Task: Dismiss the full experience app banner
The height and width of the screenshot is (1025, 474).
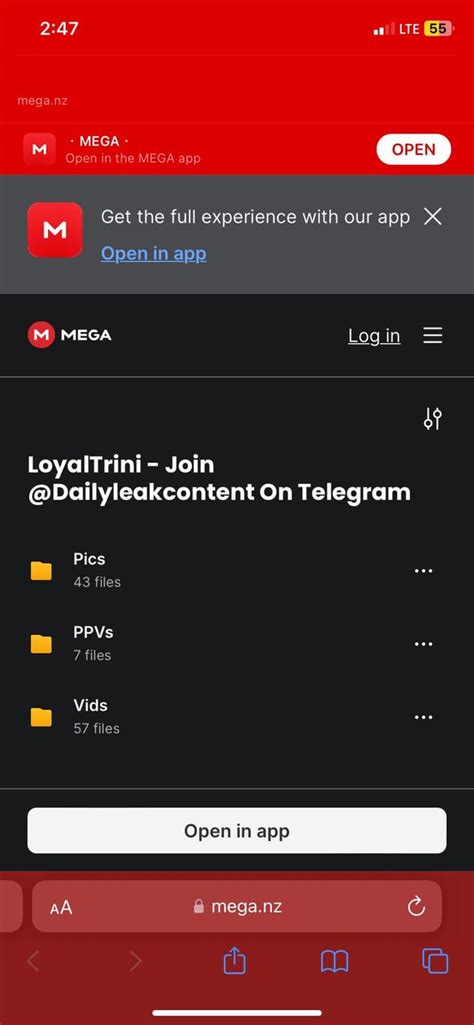Action: pos(433,216)
